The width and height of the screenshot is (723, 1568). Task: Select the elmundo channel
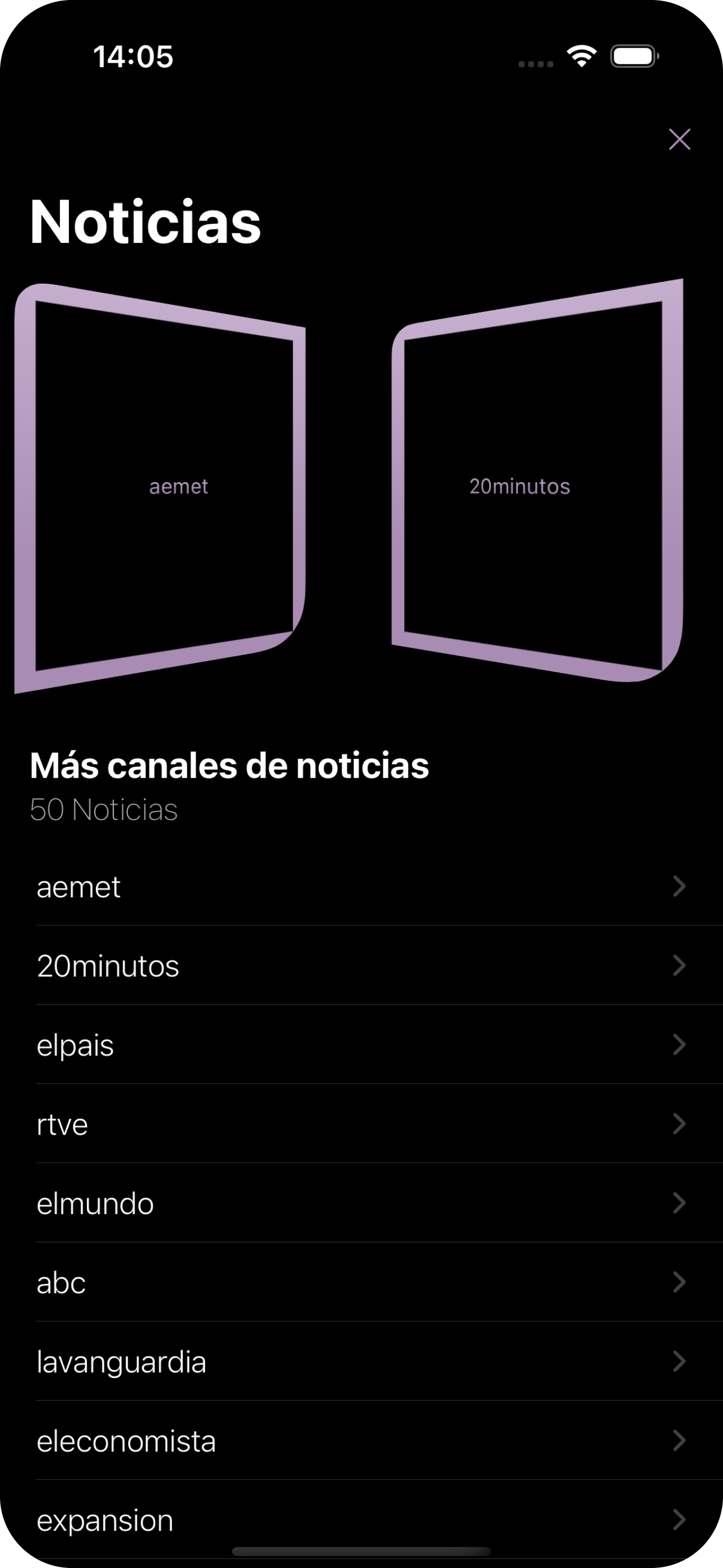361,1203
